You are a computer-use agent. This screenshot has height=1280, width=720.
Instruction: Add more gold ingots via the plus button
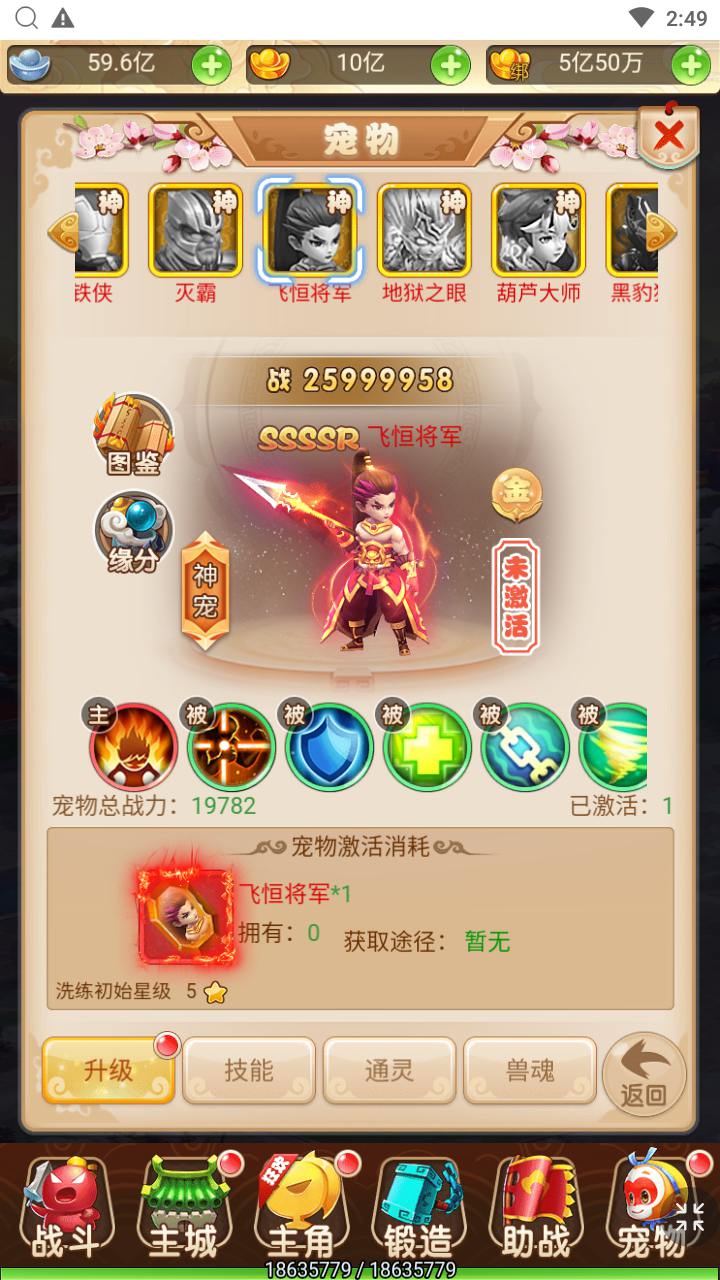450,66
